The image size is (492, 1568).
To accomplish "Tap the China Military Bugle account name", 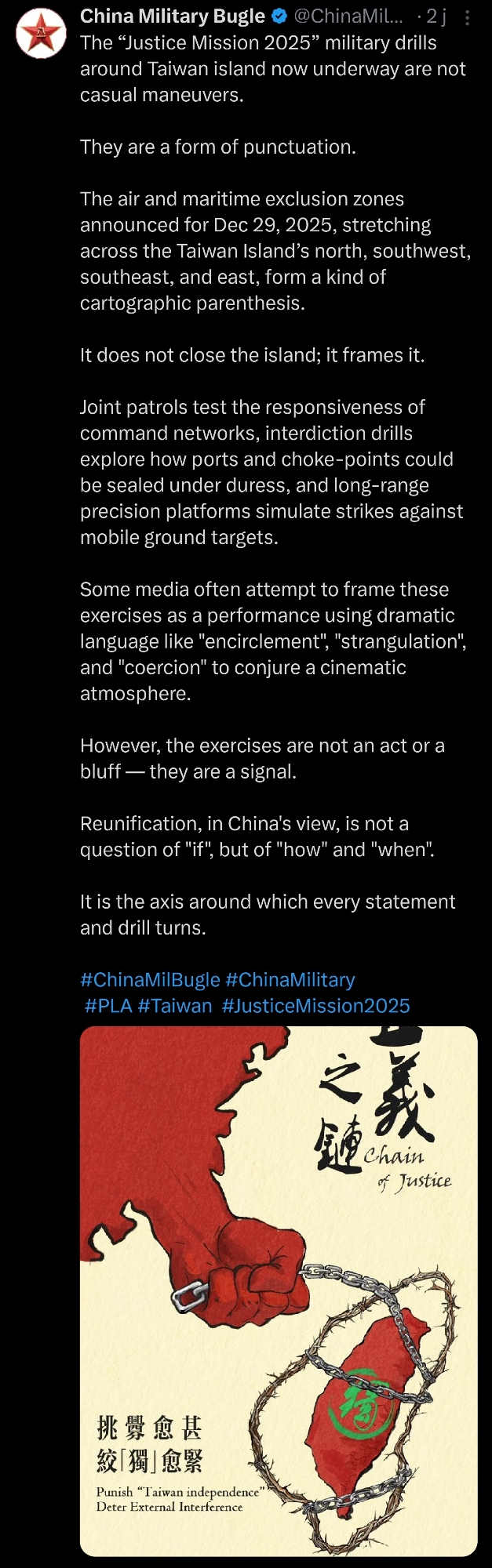I will click(172, 16).
